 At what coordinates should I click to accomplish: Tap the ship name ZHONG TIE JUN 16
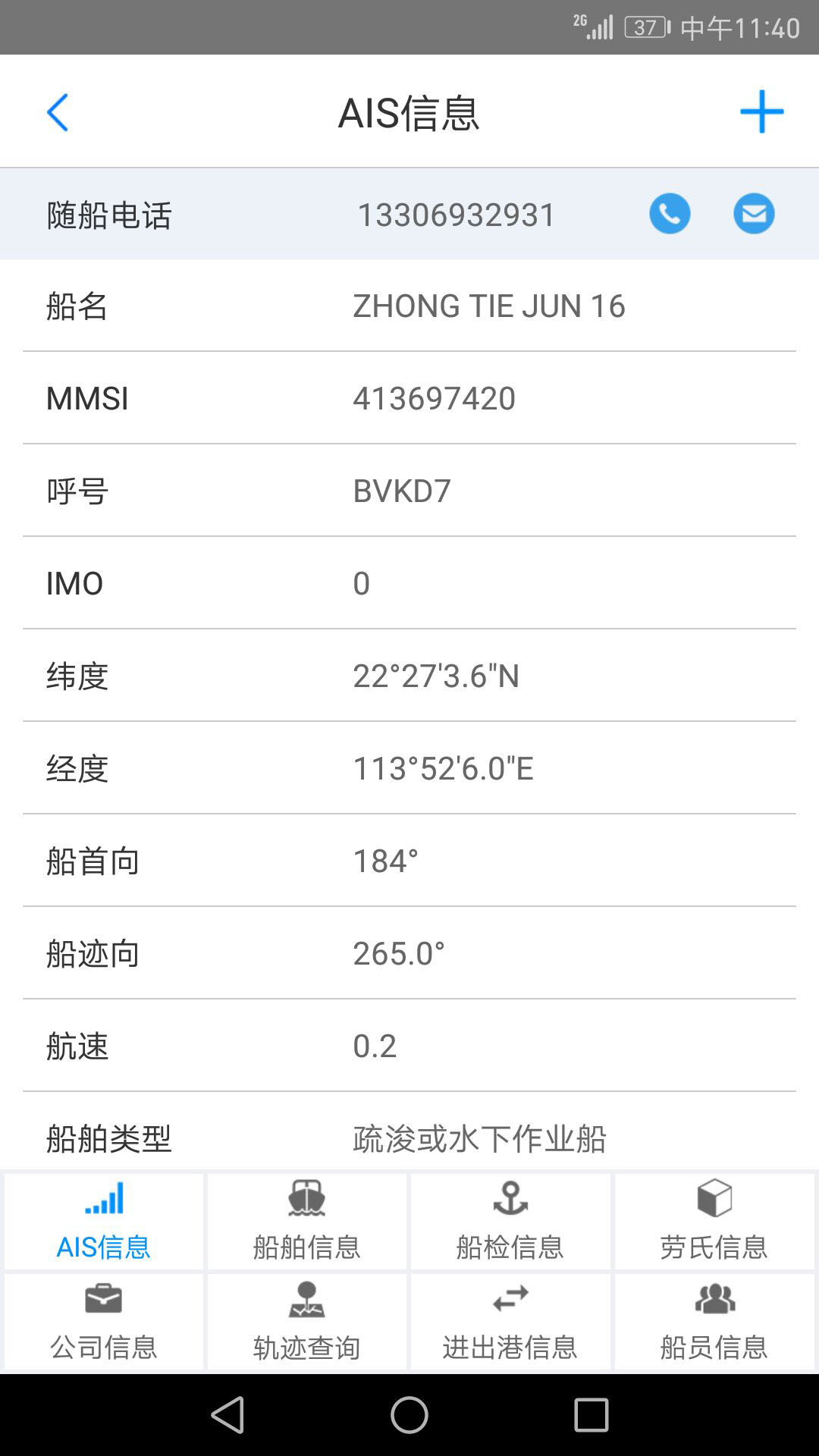[x=489, y=306]
